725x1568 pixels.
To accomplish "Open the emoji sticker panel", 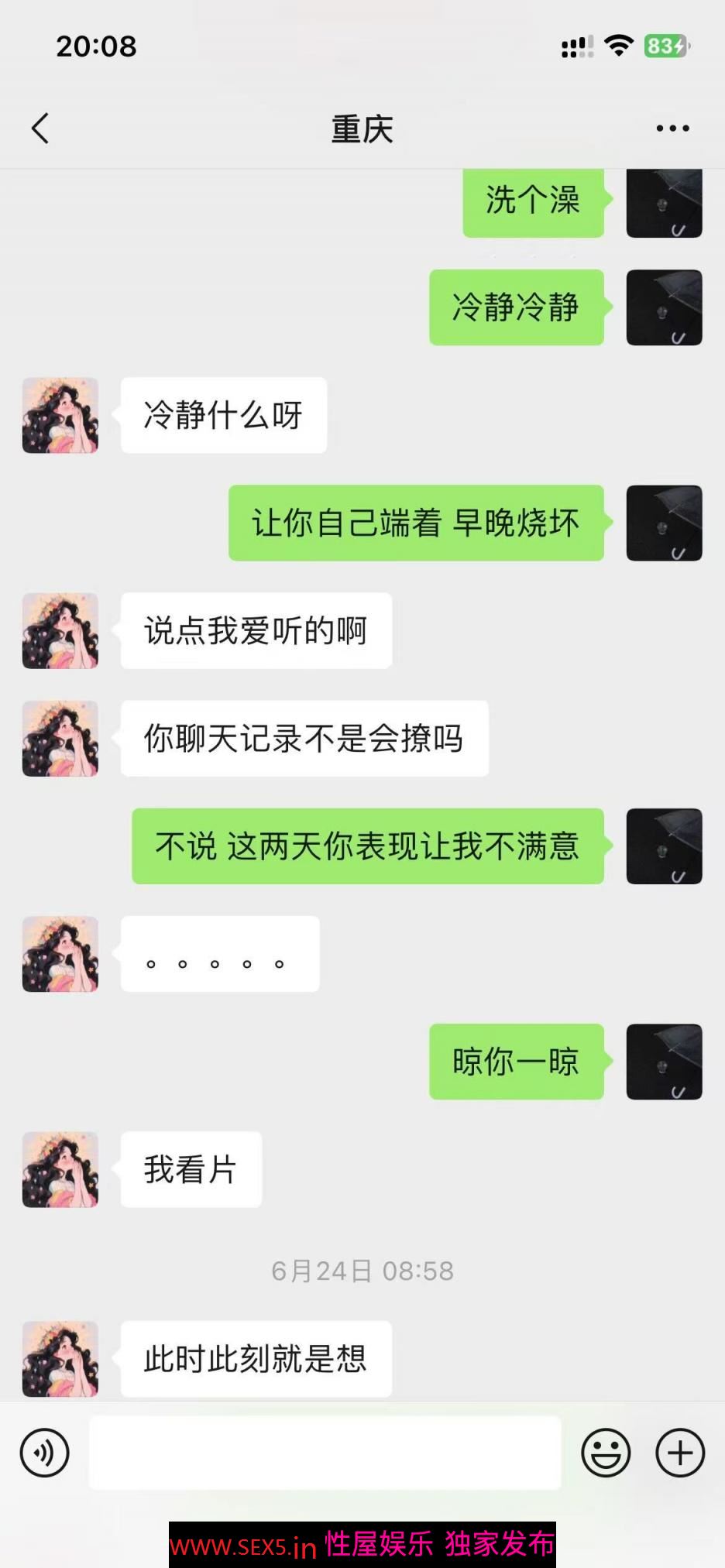I will tap(606, 1453).
